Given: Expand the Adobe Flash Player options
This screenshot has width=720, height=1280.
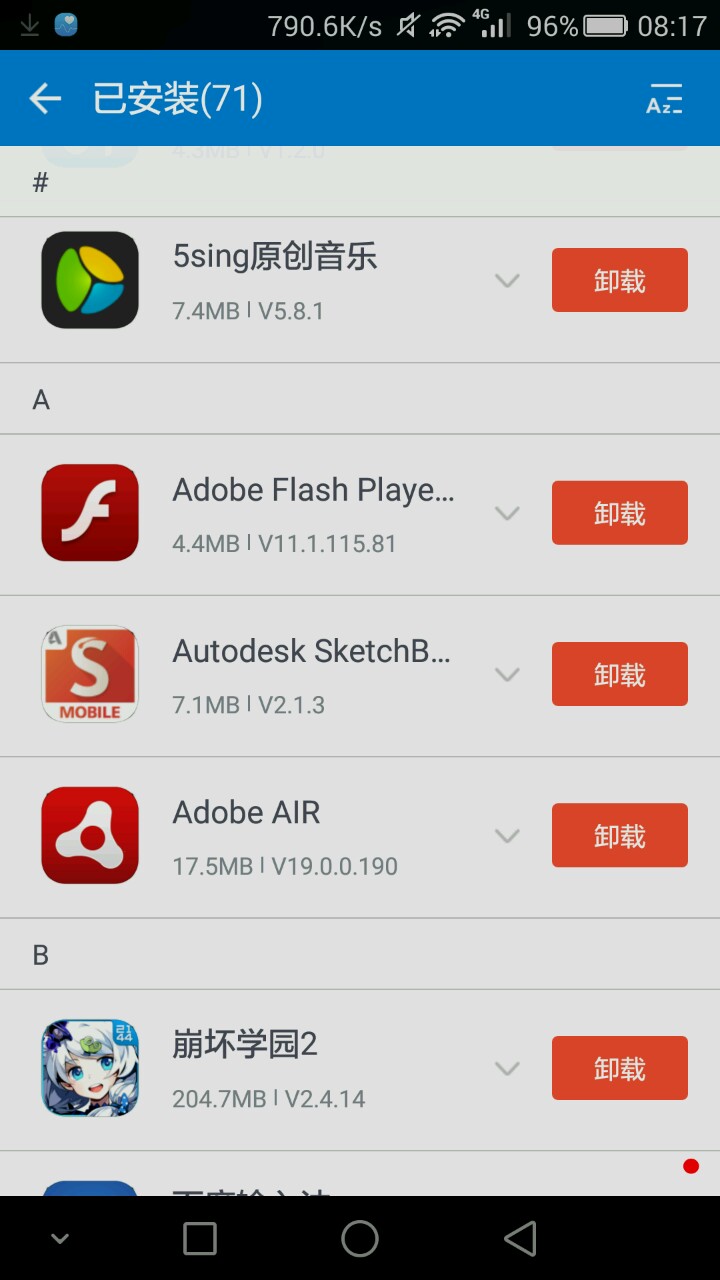Looking at the screenshot, I should coord(507,514).
